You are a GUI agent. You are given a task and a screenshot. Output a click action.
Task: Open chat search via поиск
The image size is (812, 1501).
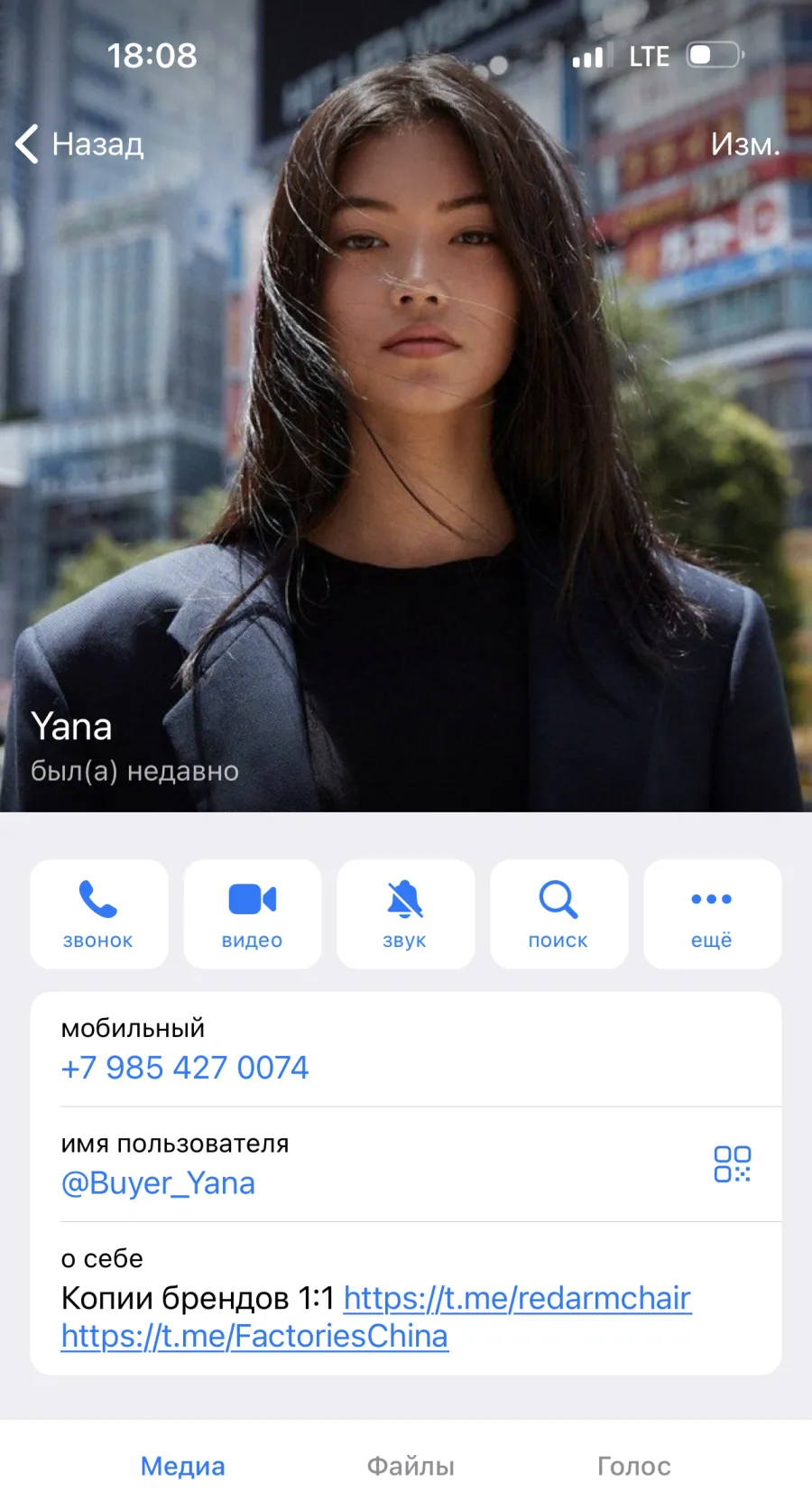[x=558, y=913]
